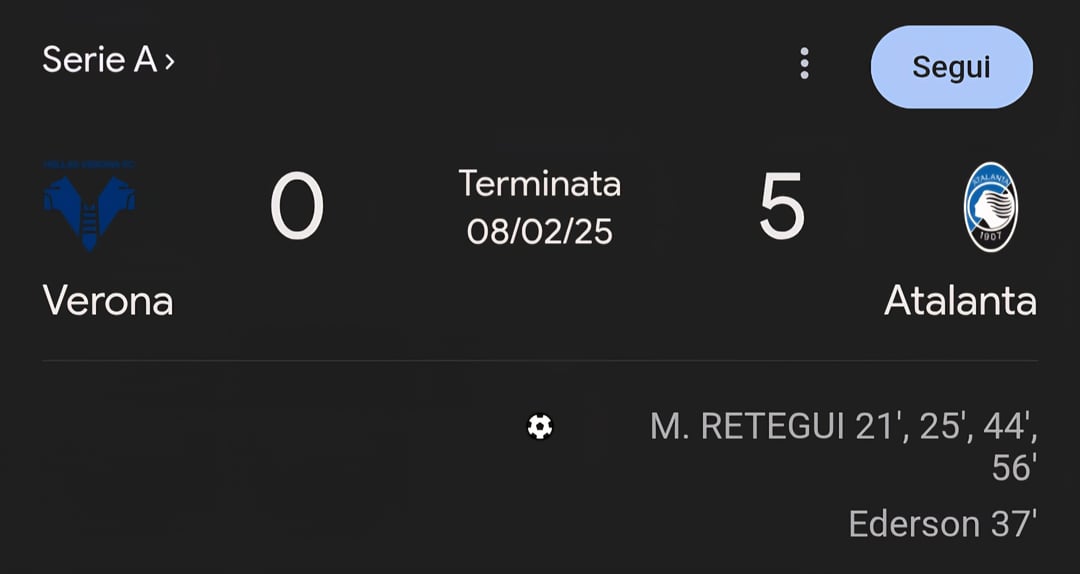Open the Serie A league link
1080x574 pixels.
(108, 61)
